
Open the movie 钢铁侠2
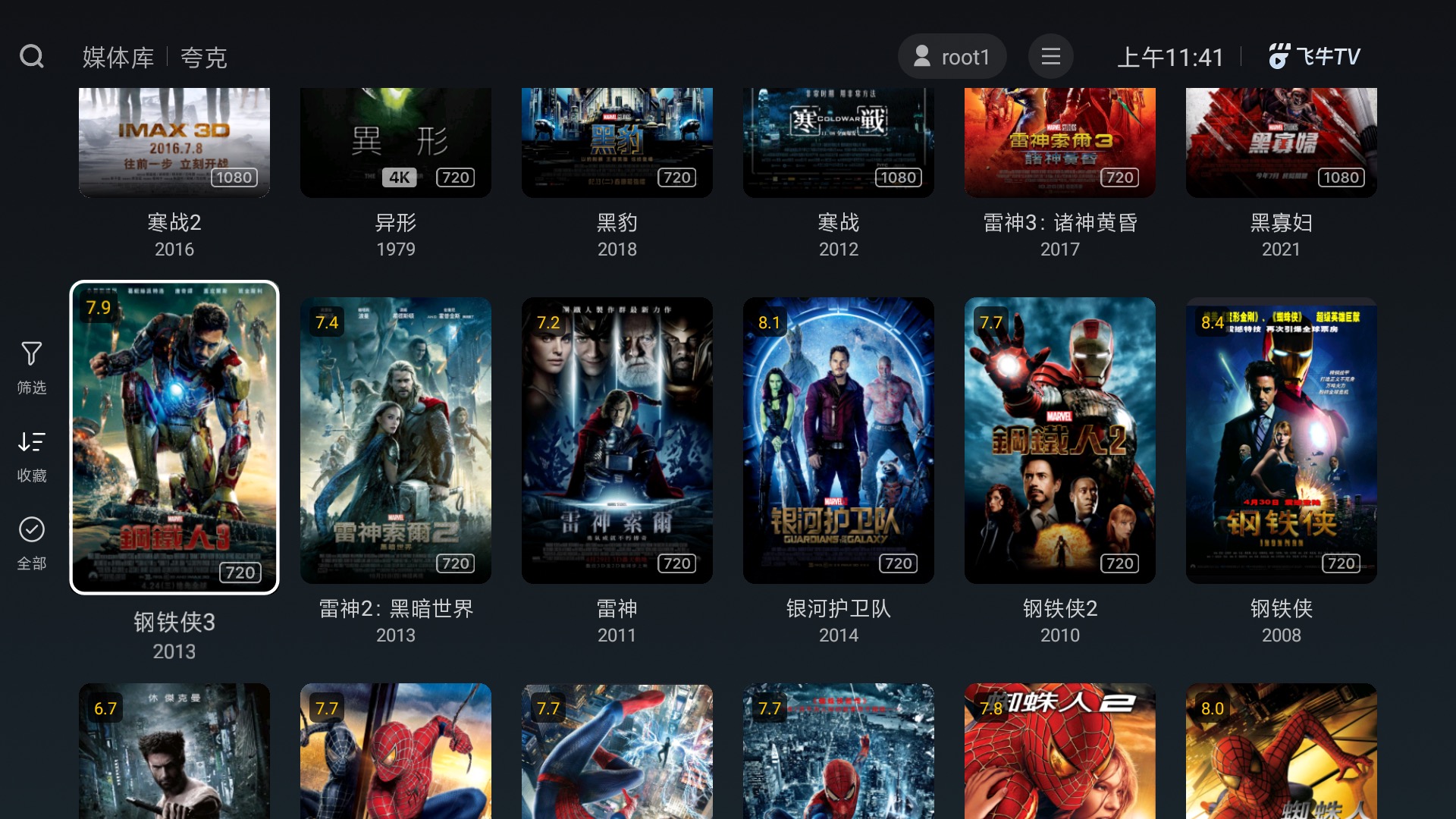click(x=1060, y=440)
